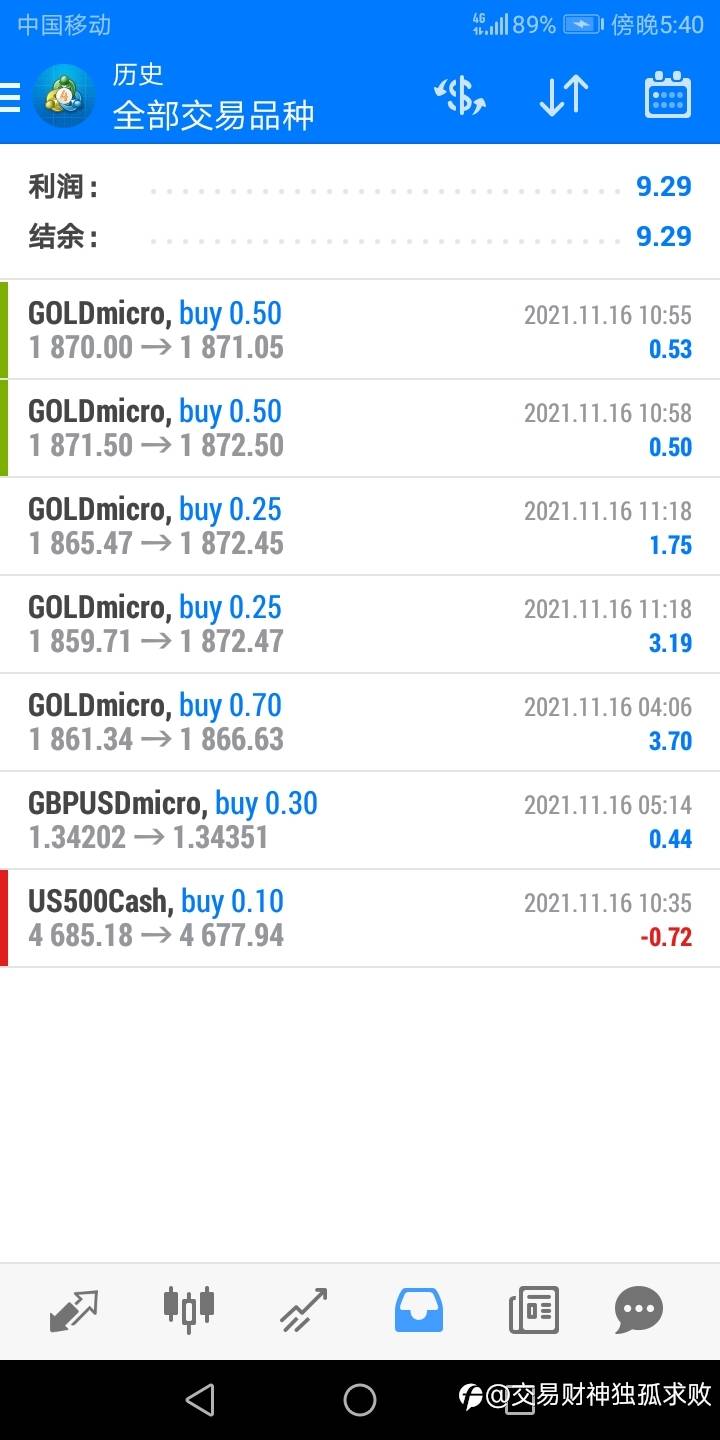Open GOLDmicro buy 0.25 trade with 1.75 profit
720x1440 pixels.
[x=360, y=527]
